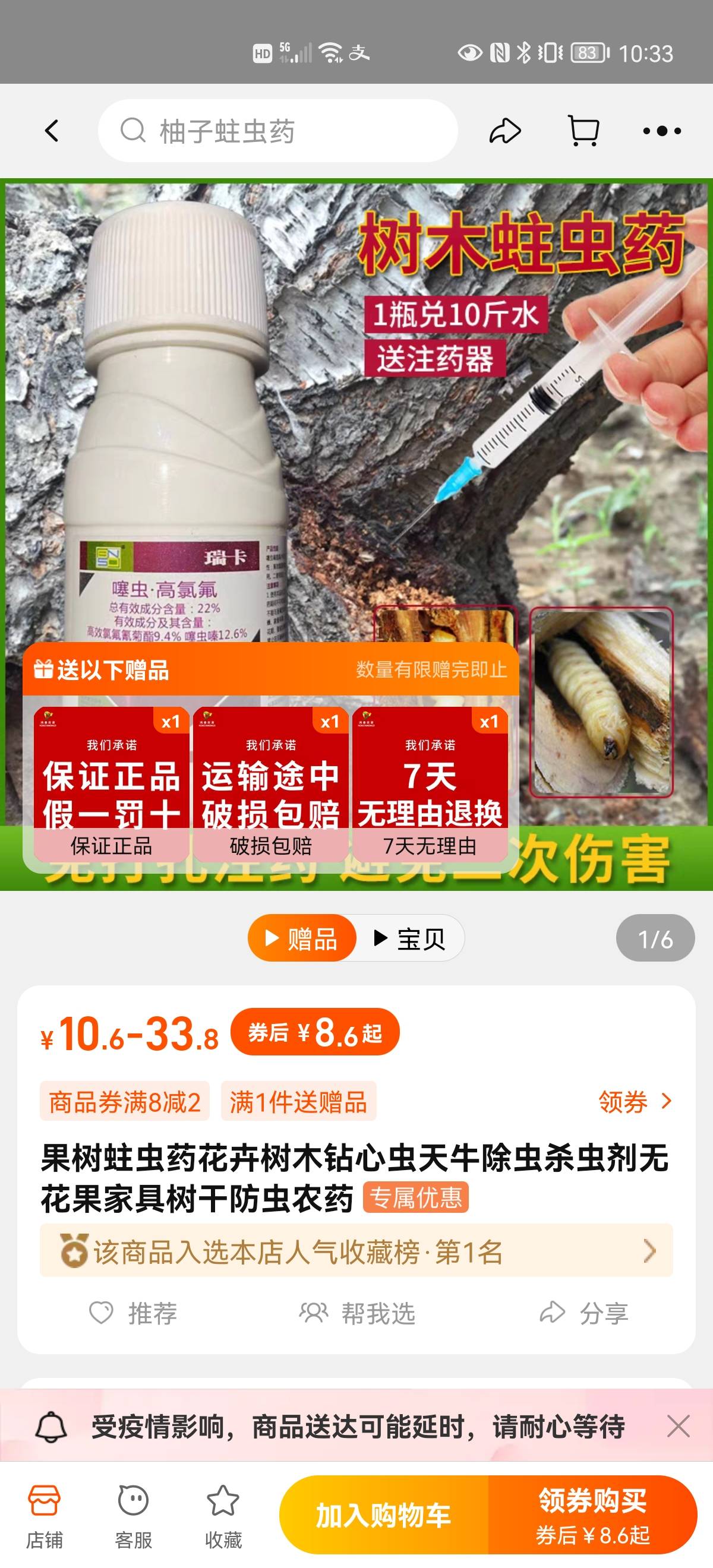
Task: Tap the share arrow in top bar
Action: 505,131
